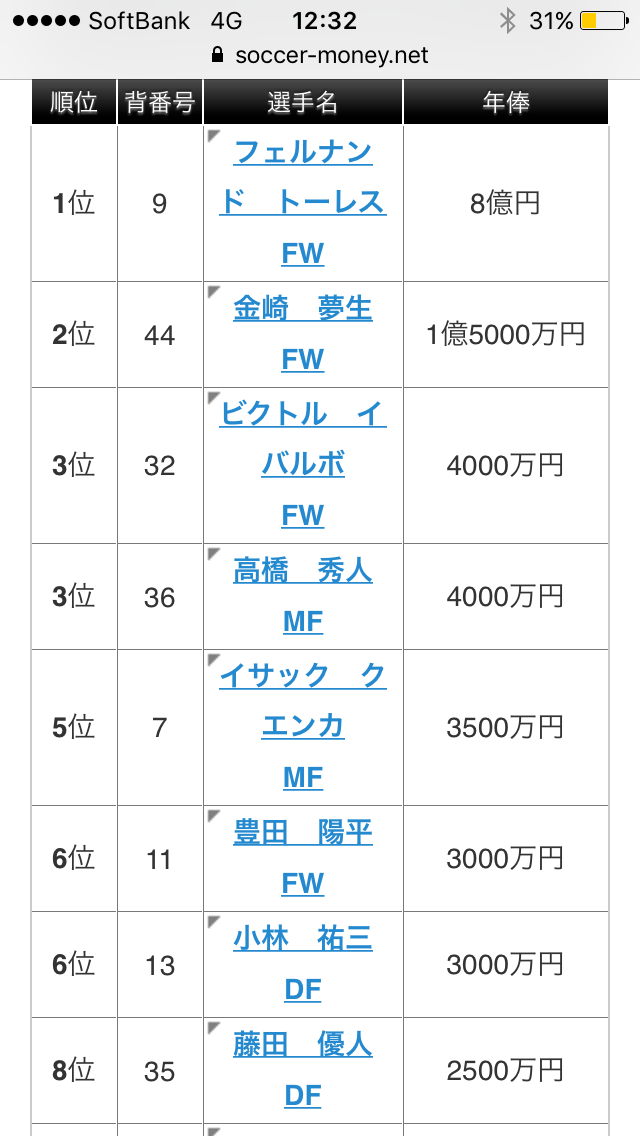This screenshot has height=1136, width=640.
Task: Open フェルナンド トーレス player link
Action: tap(303, 178)
